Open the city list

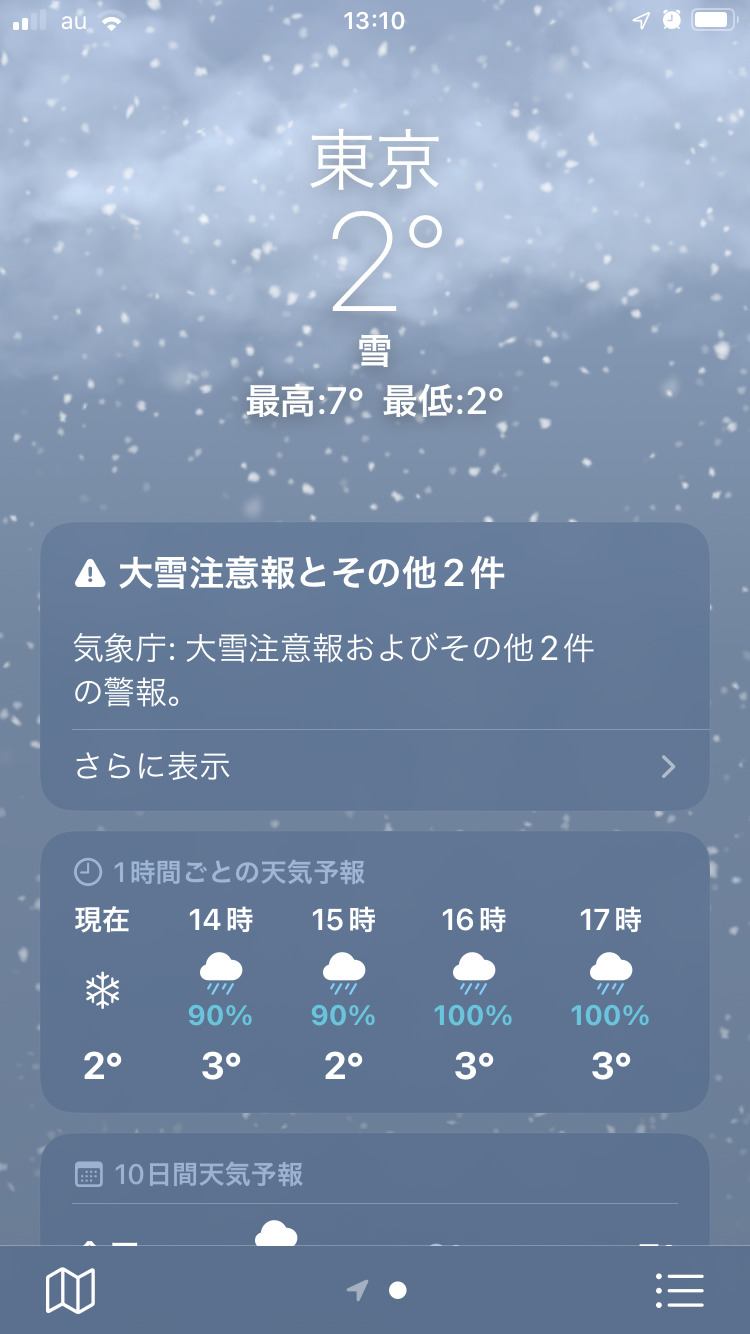(x=679, y=1290)
